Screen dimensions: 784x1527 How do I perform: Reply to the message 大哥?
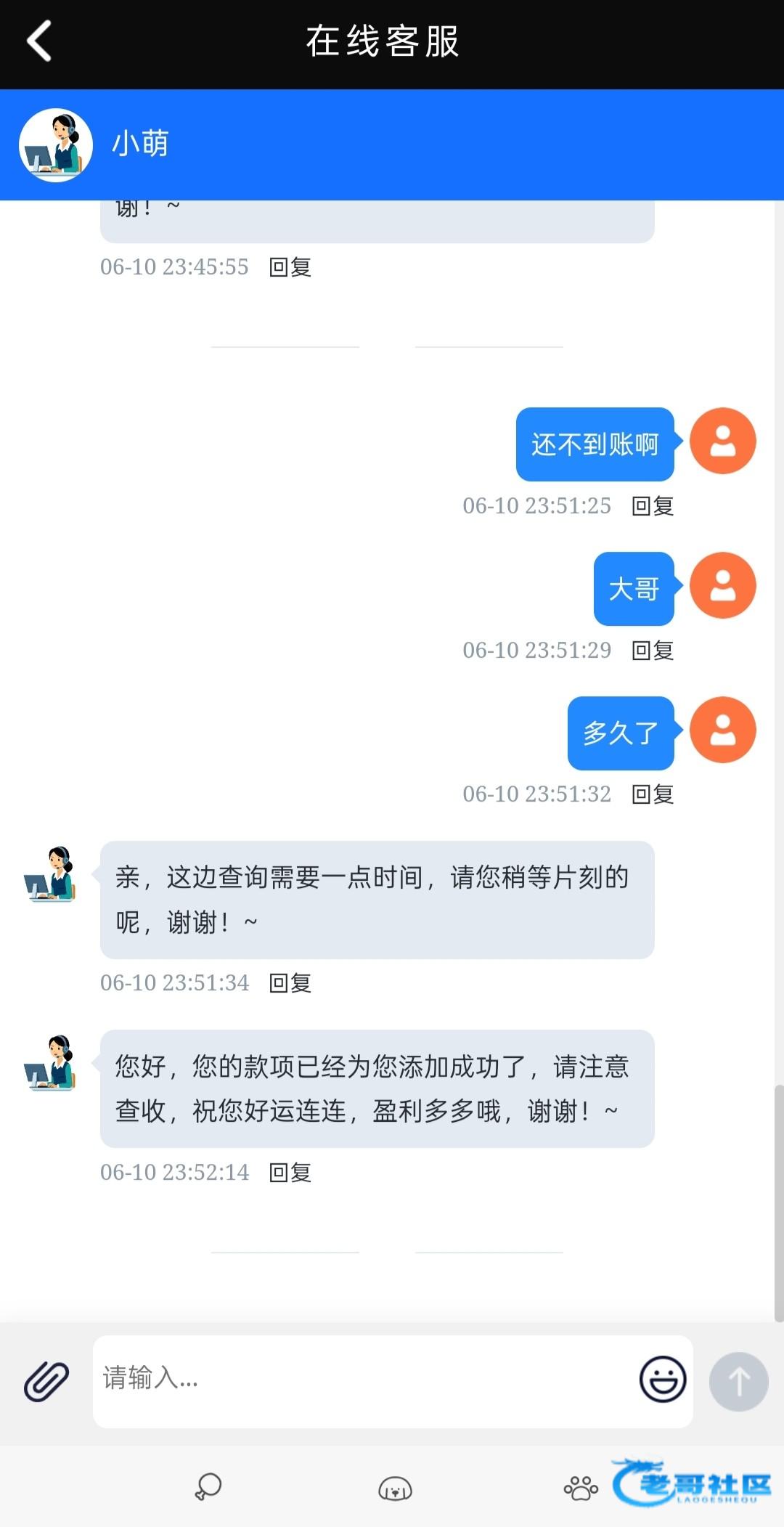(653, 651)
